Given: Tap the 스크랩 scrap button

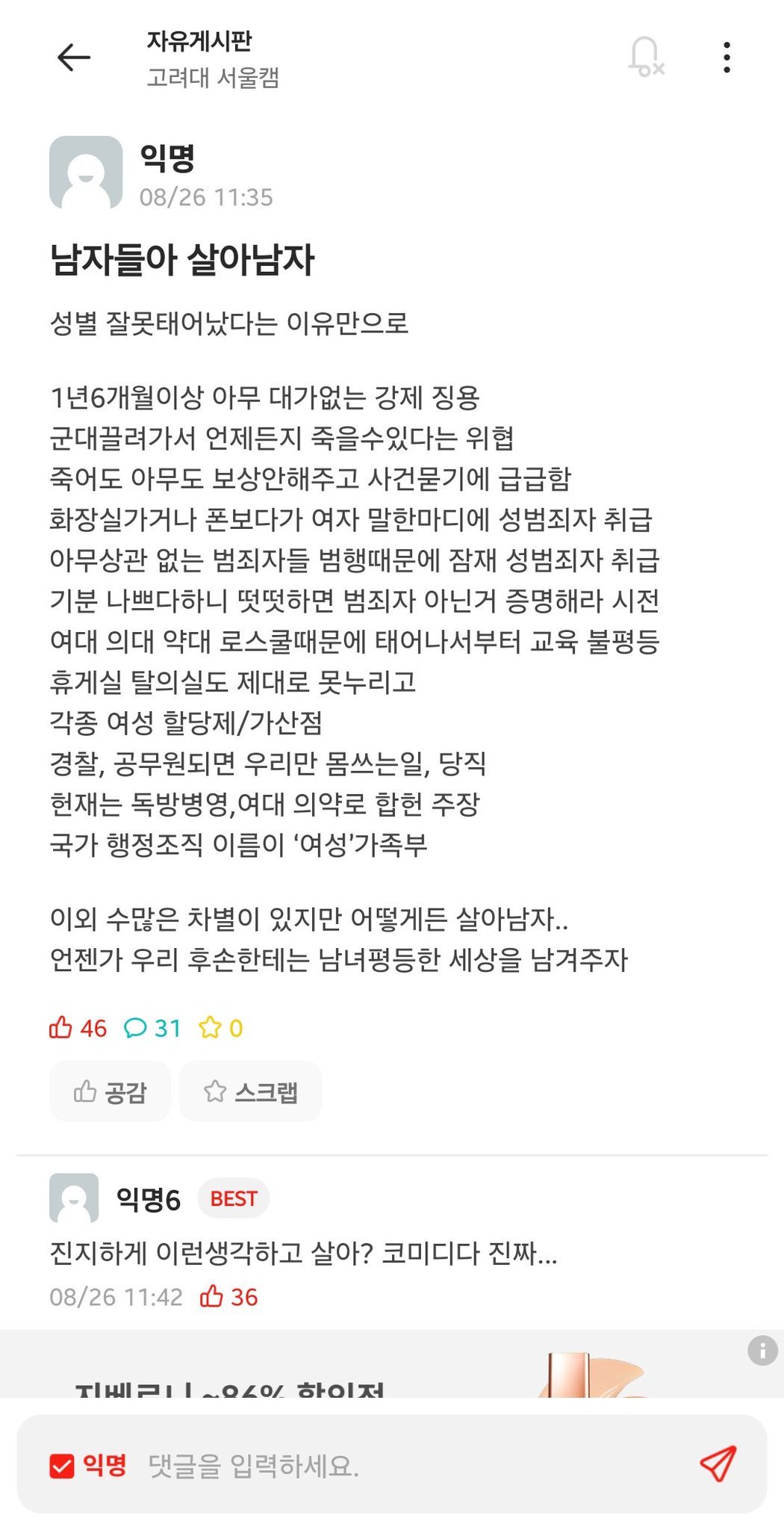Looking at the screenshot, I should tap(251, 1091).
